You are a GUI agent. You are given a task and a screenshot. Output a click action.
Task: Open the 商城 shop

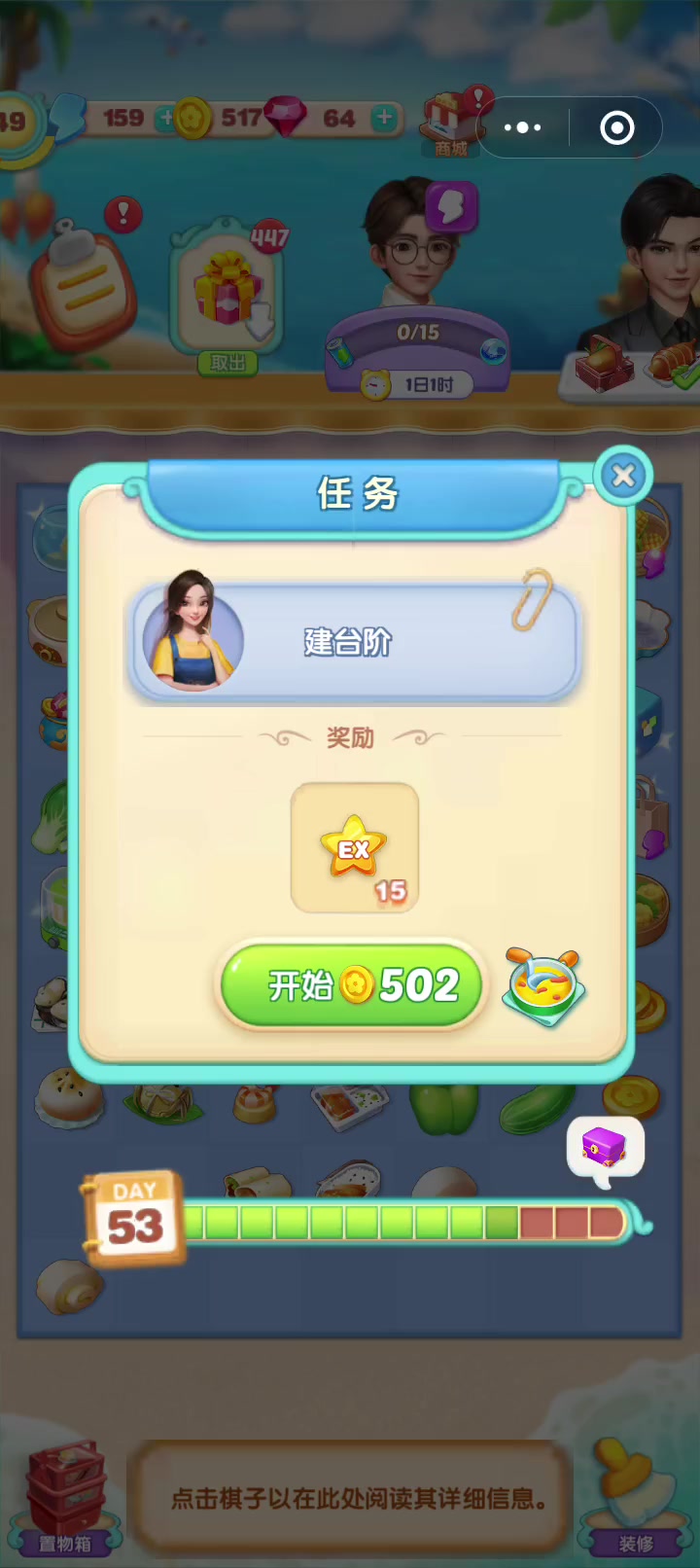pos(450,124)
